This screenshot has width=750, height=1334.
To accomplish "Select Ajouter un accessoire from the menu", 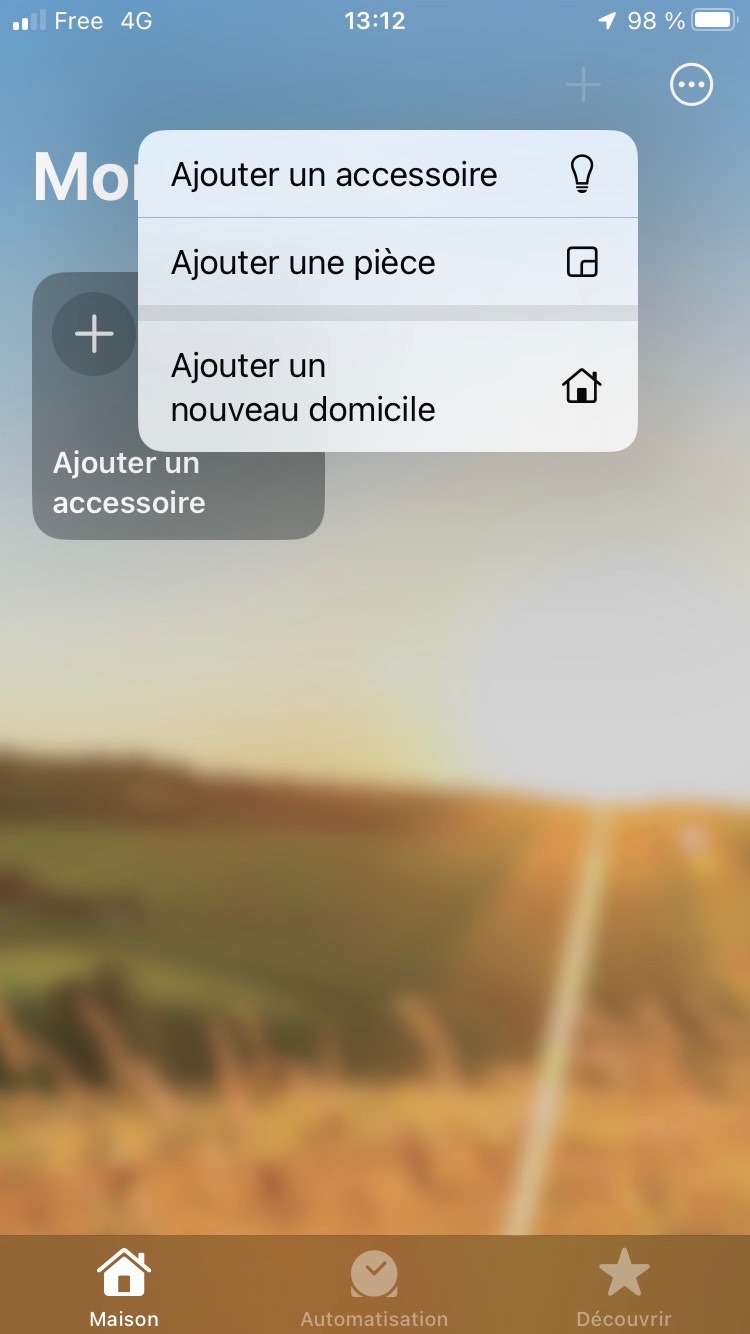I will click(x=387, y=175).
